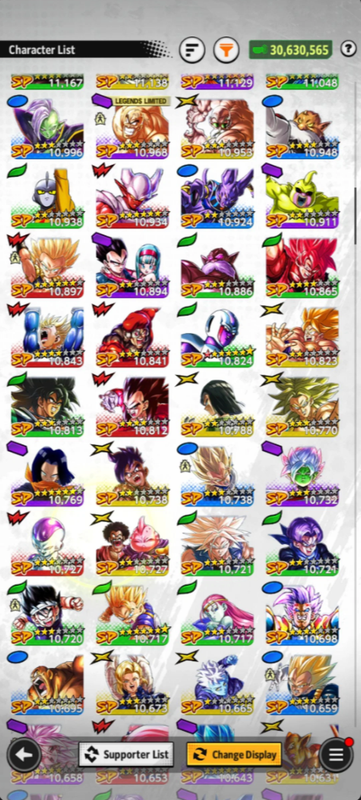Open the character with power 10,911

click(302, 197)
